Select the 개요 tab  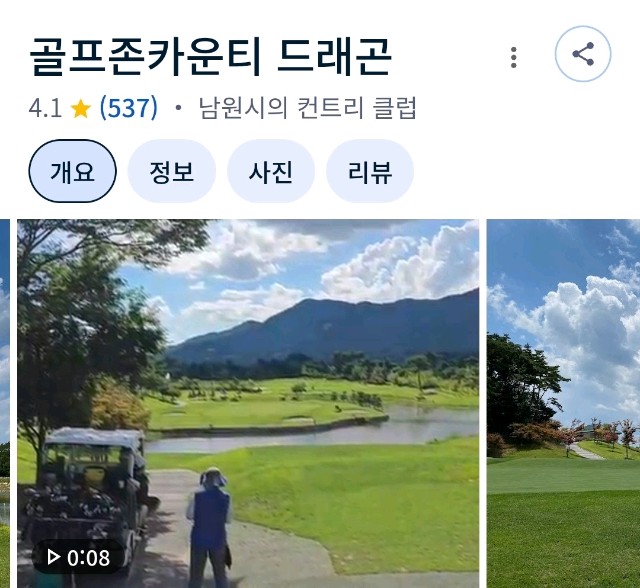tap(72, 171)
